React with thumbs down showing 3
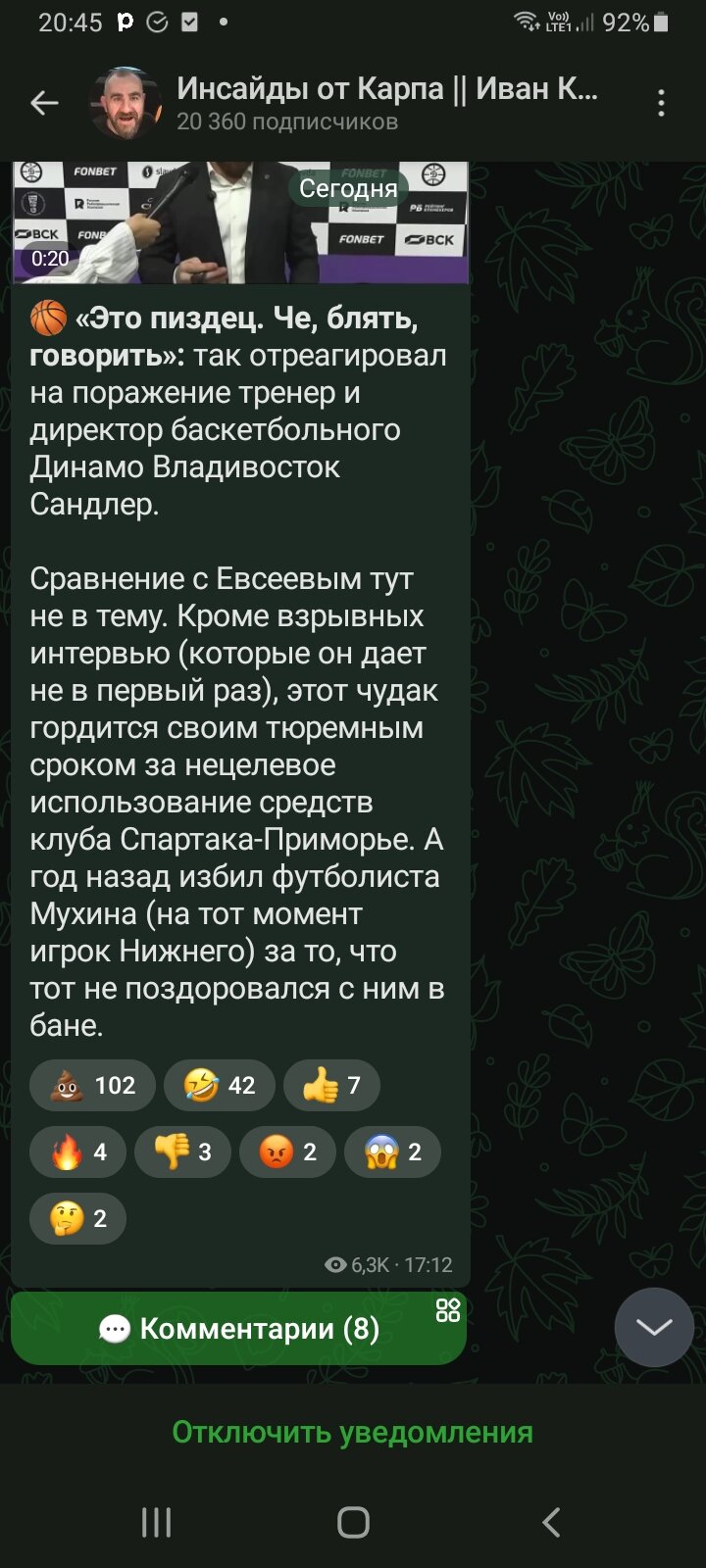Image resolution: width=706 pixels, height=1568 pixels. point(182,1151)
